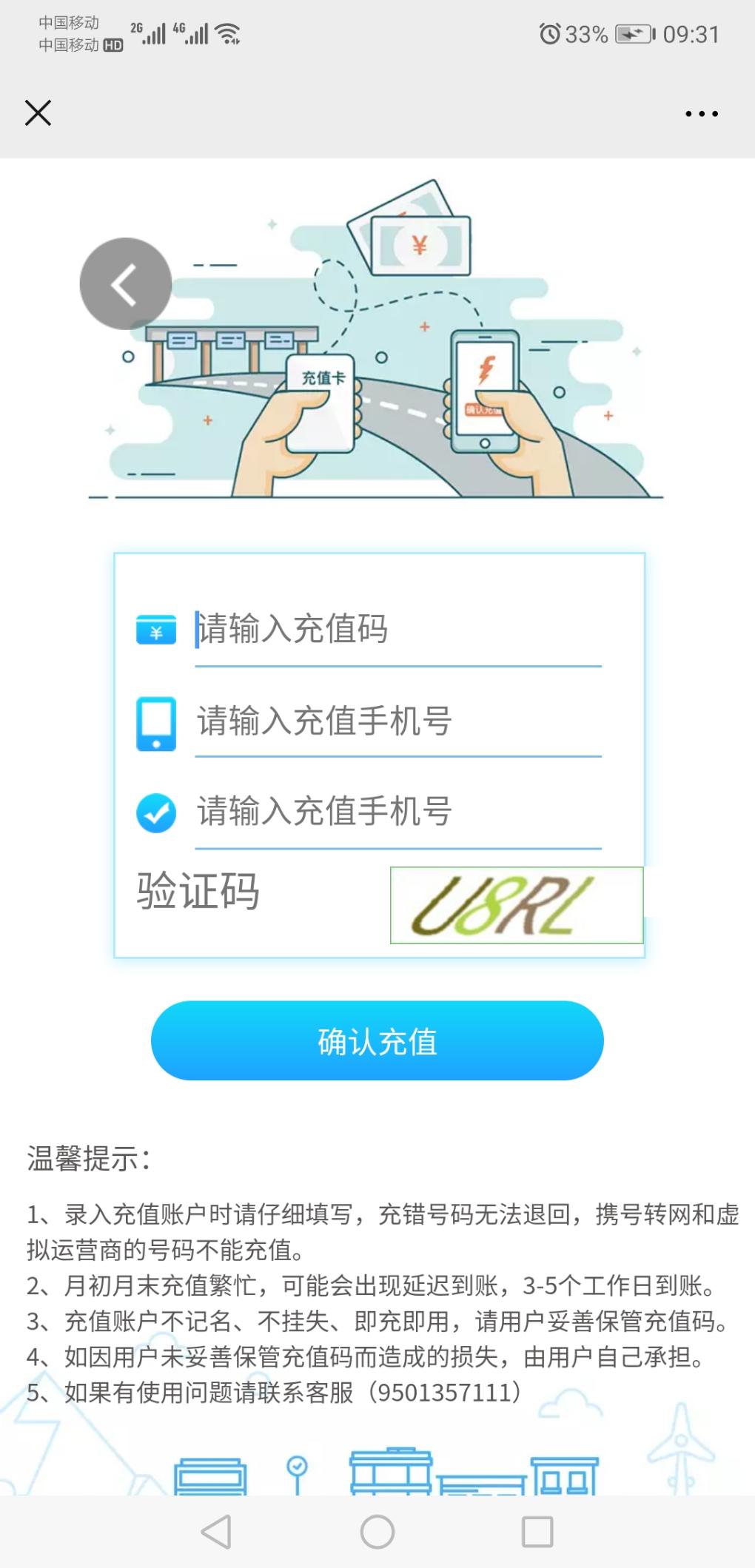Screen dimensions: 755x1568
Task: Focus the recharge code input field
Action: [397, 630]
